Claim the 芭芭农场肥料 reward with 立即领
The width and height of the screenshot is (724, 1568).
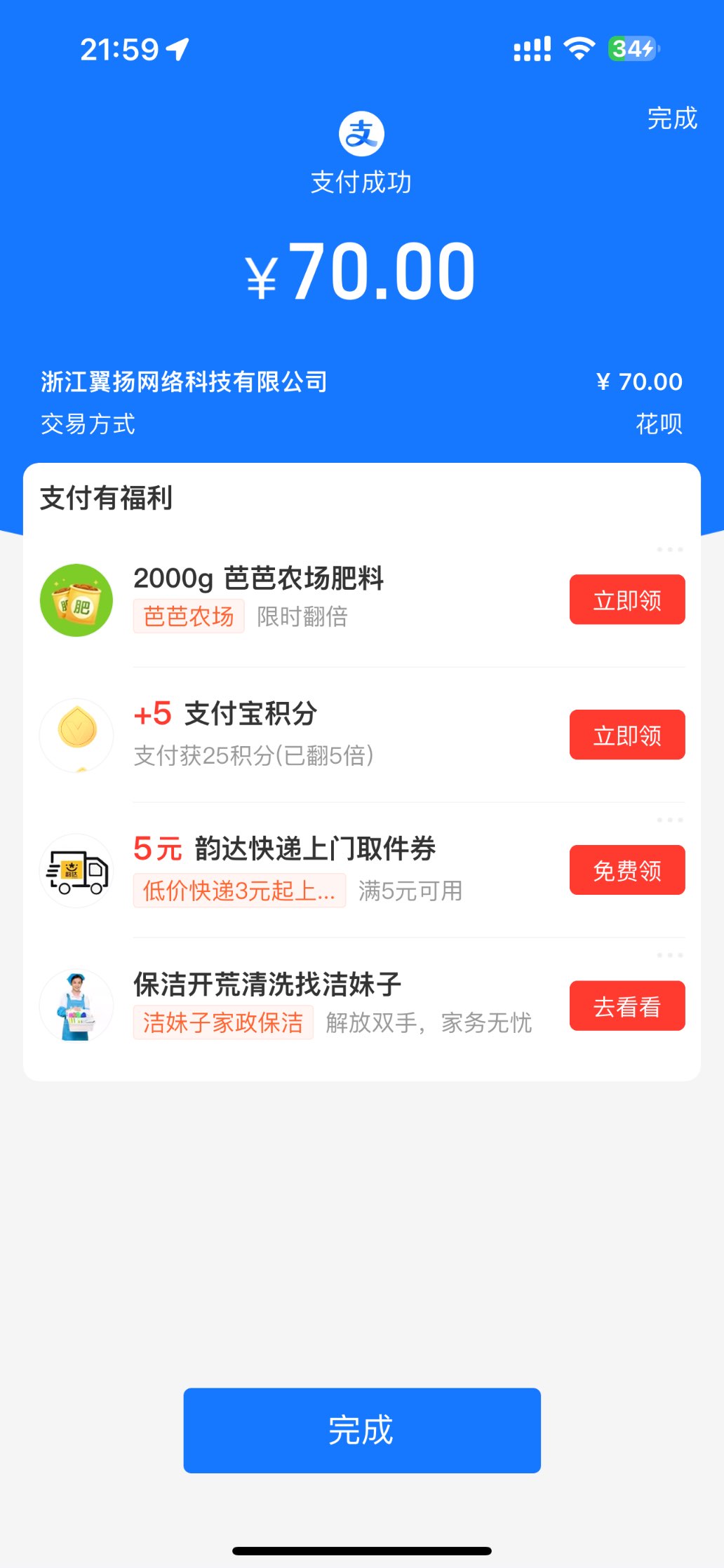626,600
